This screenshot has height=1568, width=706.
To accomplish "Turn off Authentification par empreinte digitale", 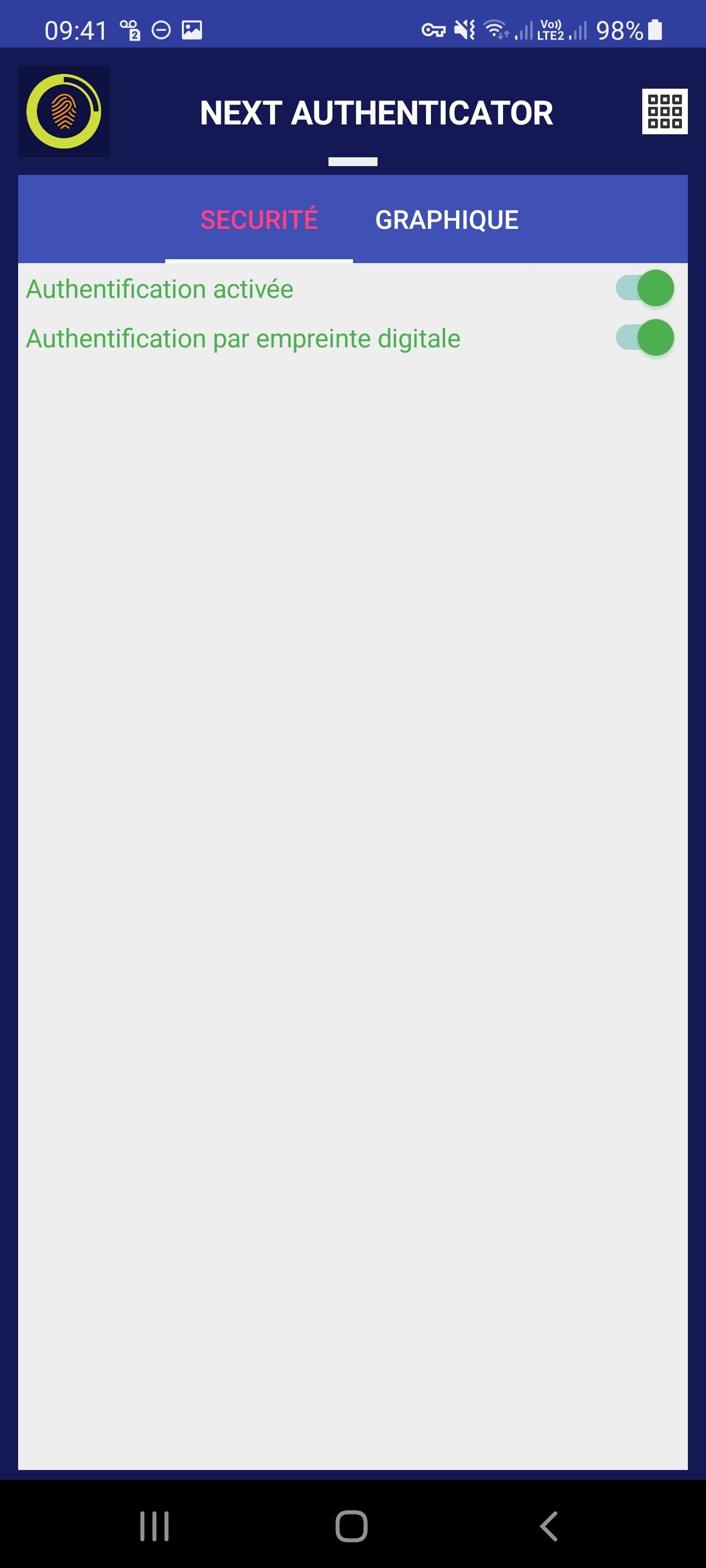I will [x=645, y=338].
